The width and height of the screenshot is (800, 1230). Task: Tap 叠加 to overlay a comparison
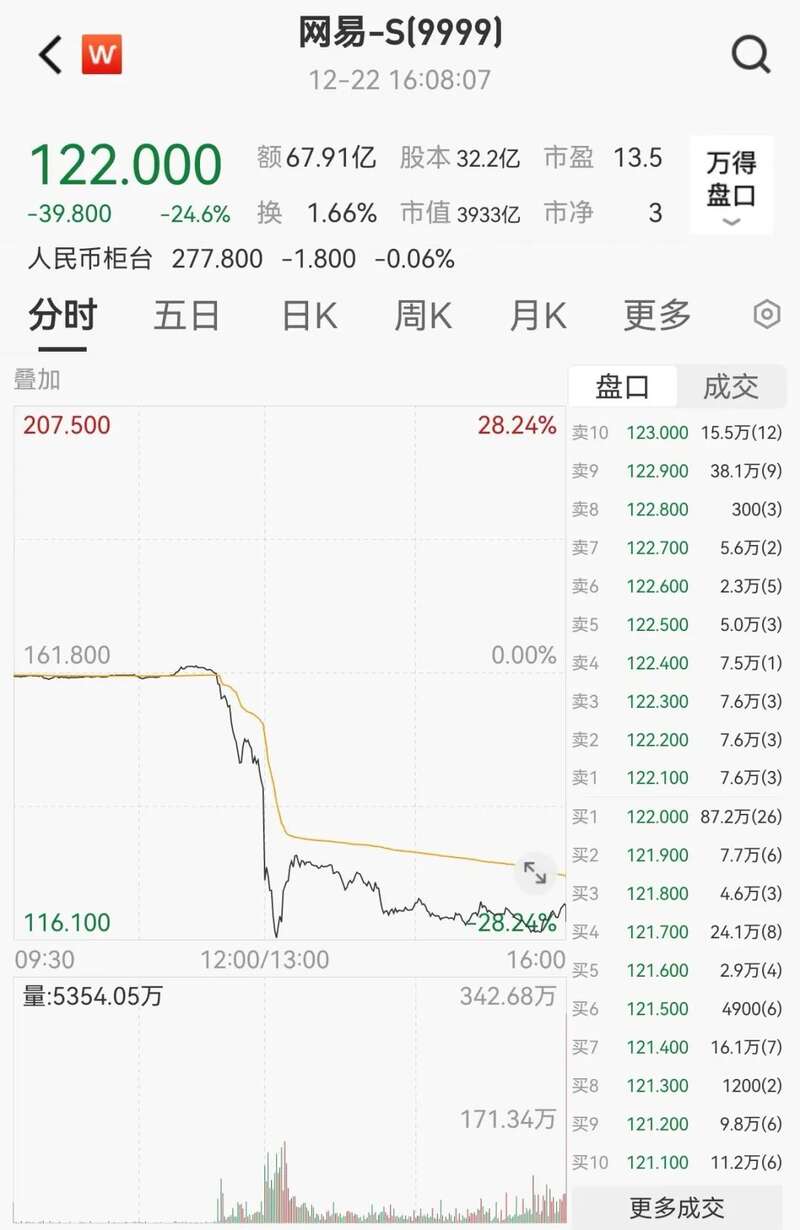tap(37, 380)
